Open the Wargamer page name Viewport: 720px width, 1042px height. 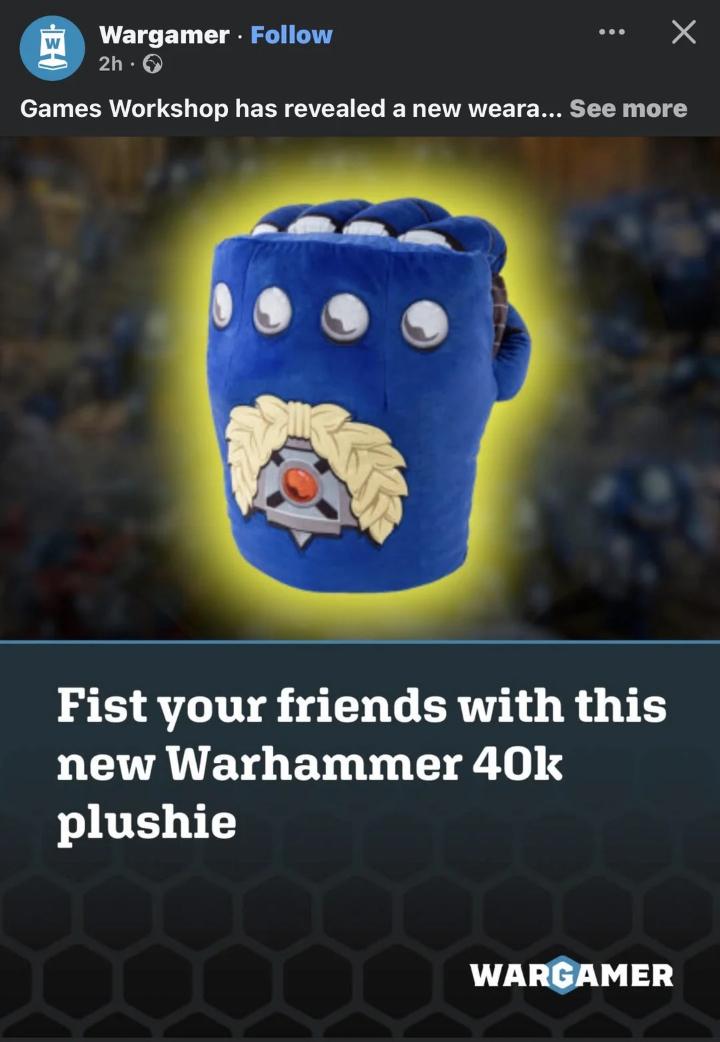164,35
